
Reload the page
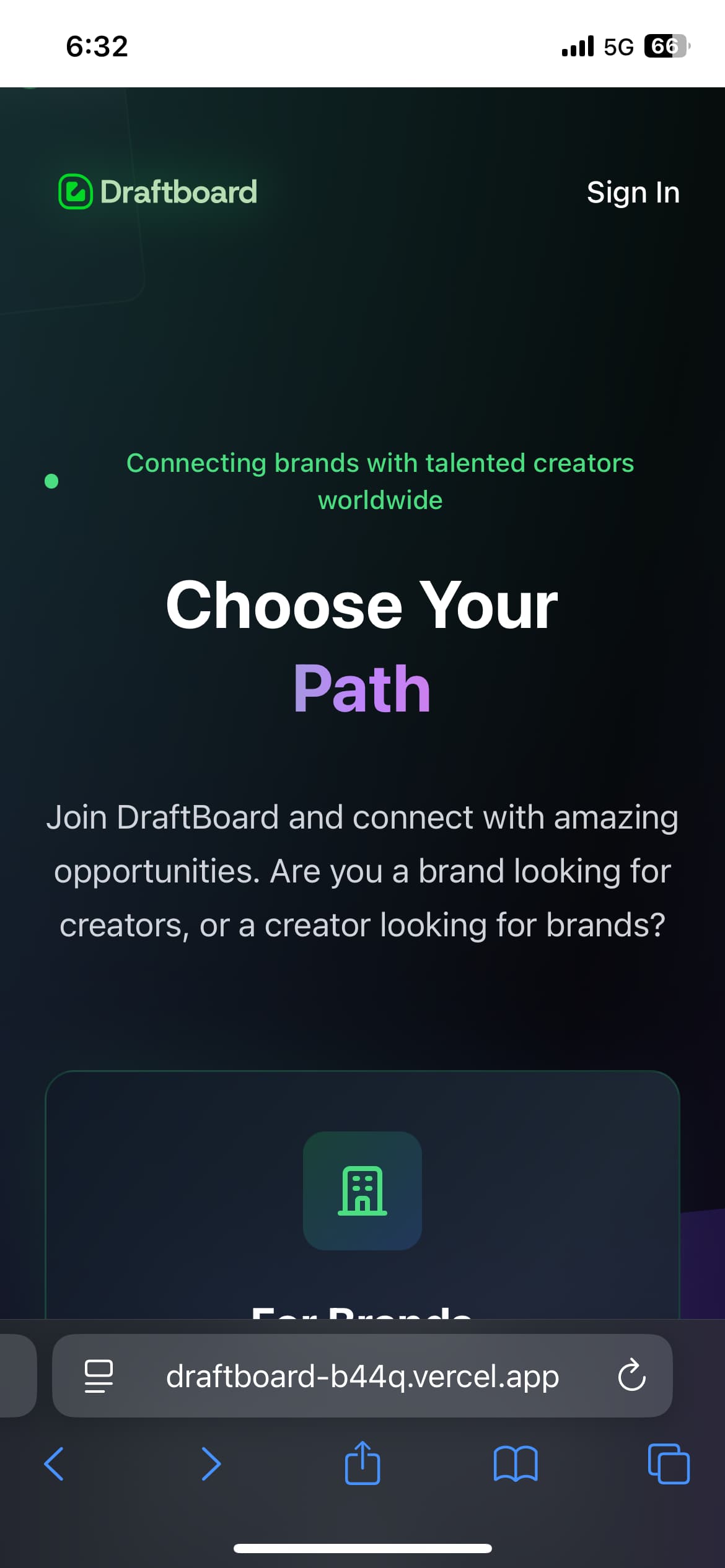pos(631,1377)
